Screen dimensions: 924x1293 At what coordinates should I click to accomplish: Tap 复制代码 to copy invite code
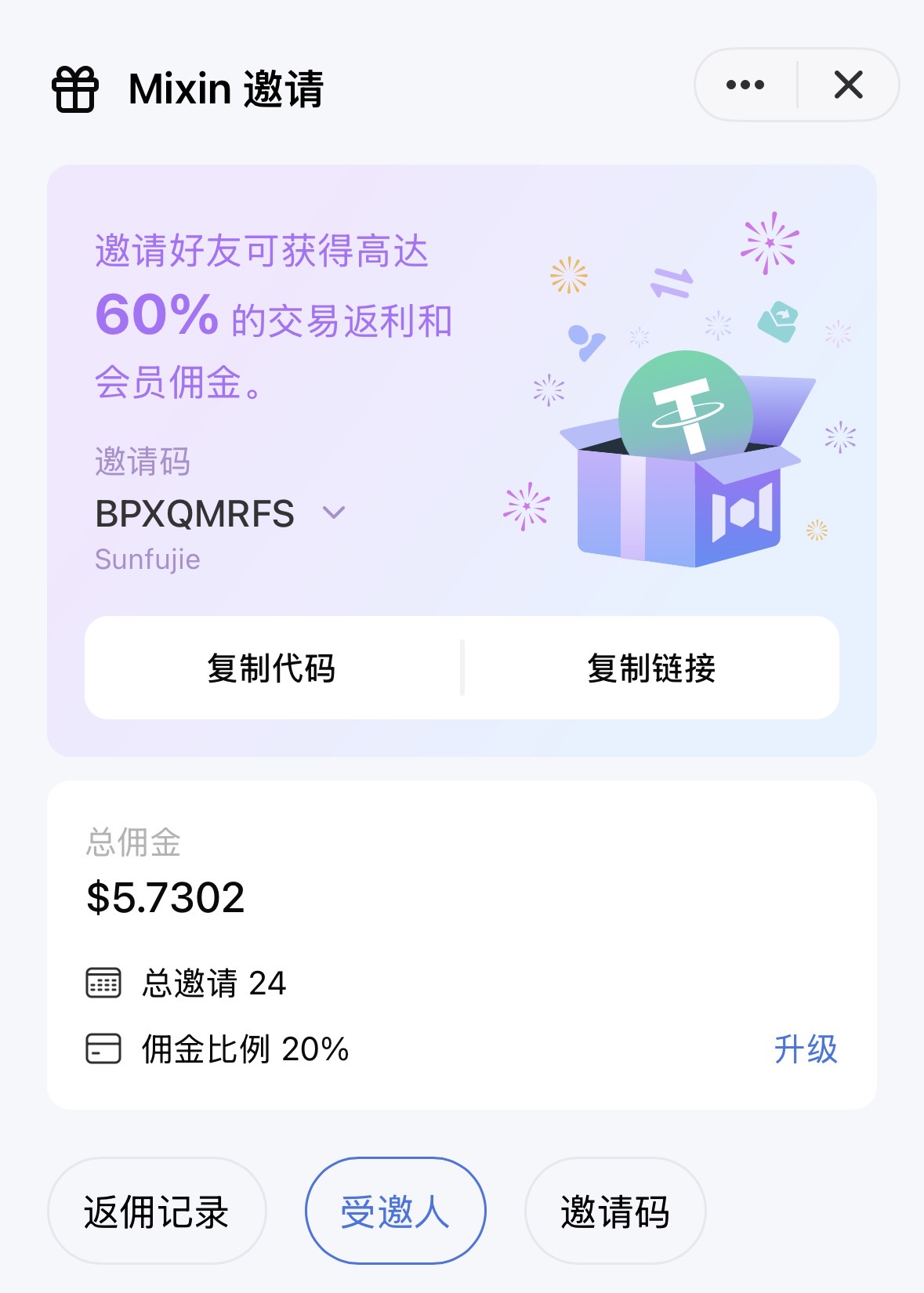click(272, 668)
